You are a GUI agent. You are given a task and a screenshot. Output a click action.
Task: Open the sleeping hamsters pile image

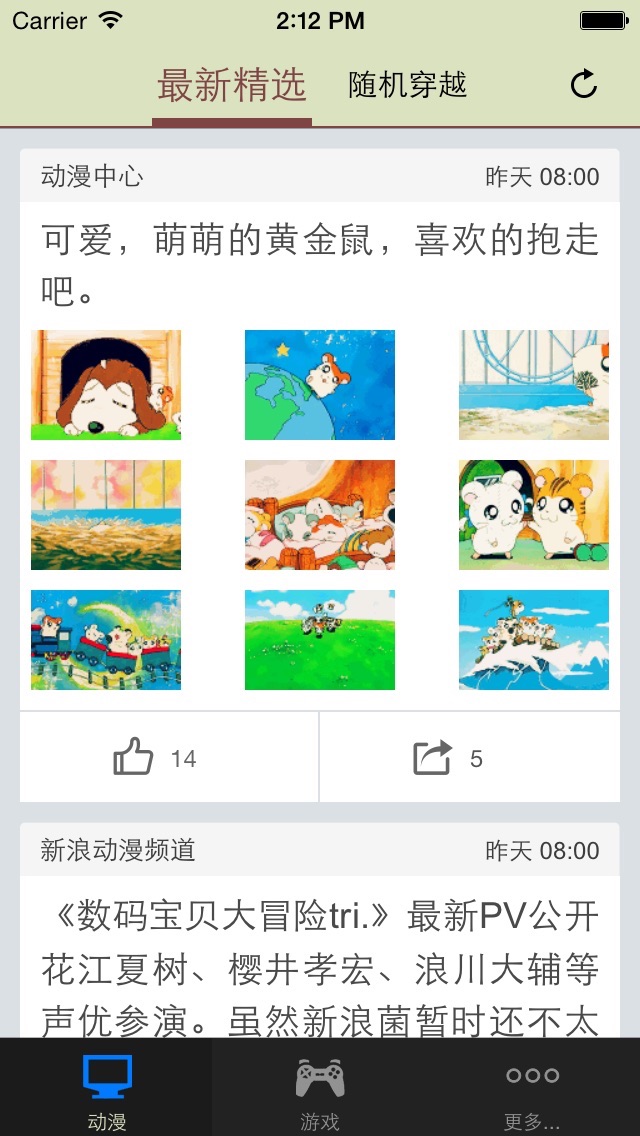(320, 514)
